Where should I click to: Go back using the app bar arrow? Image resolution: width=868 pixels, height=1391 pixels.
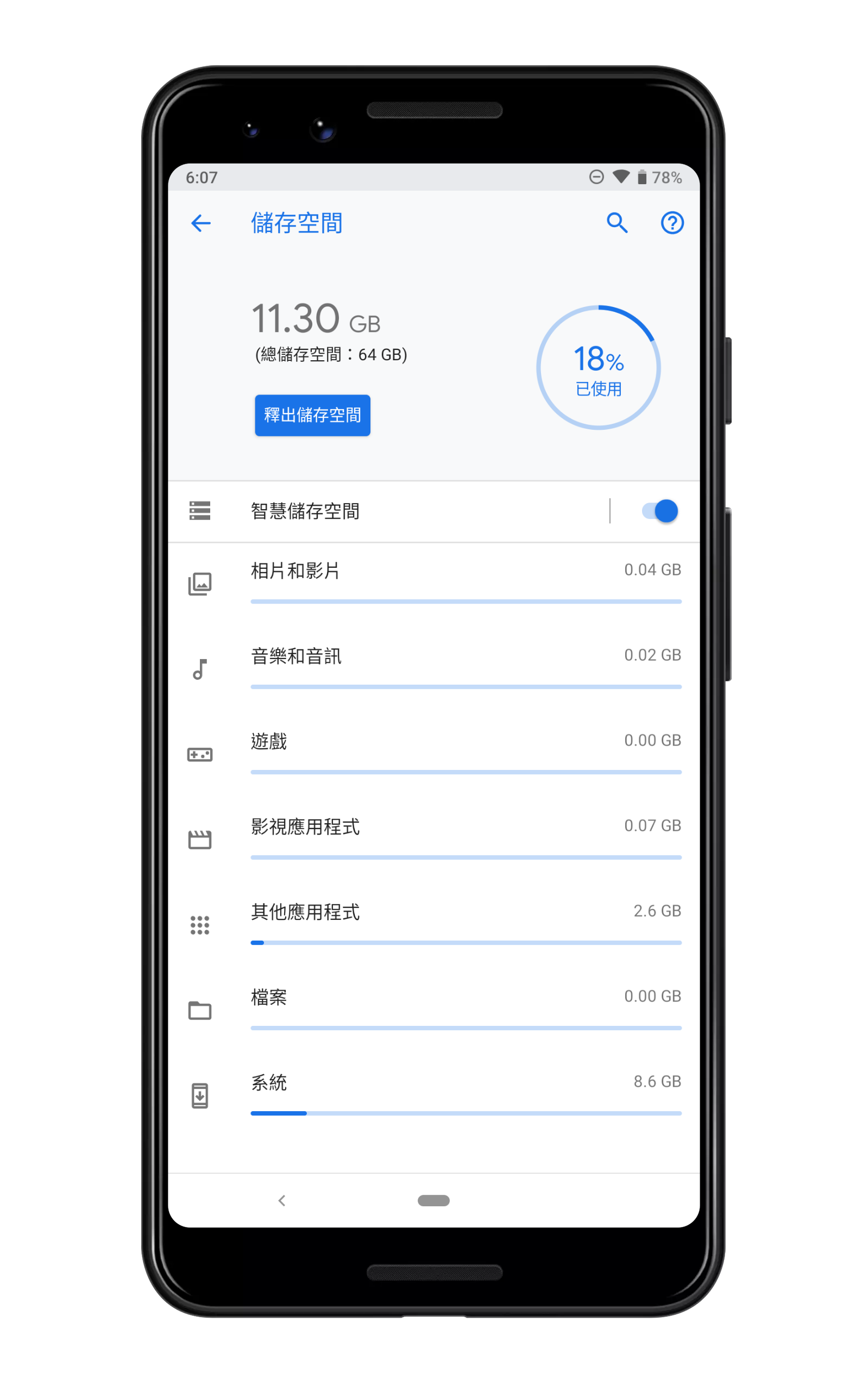(201, 223)
